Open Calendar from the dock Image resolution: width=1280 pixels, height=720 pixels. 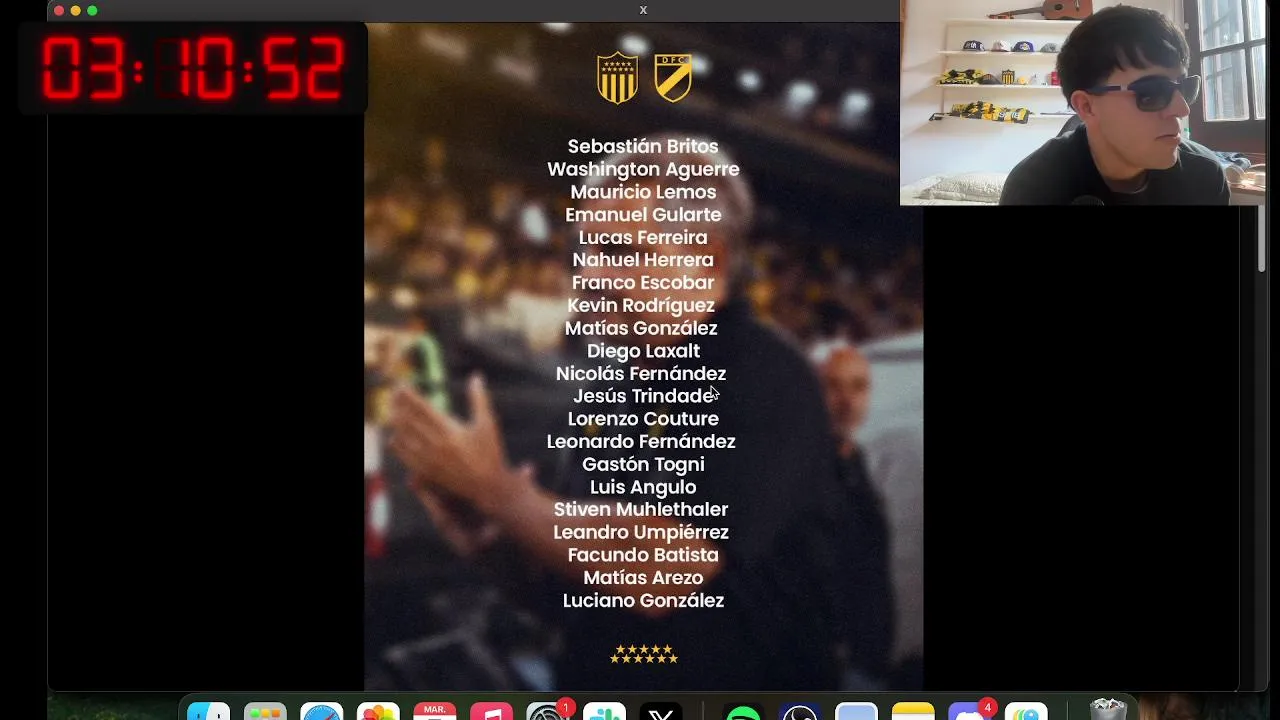[435, 712]
